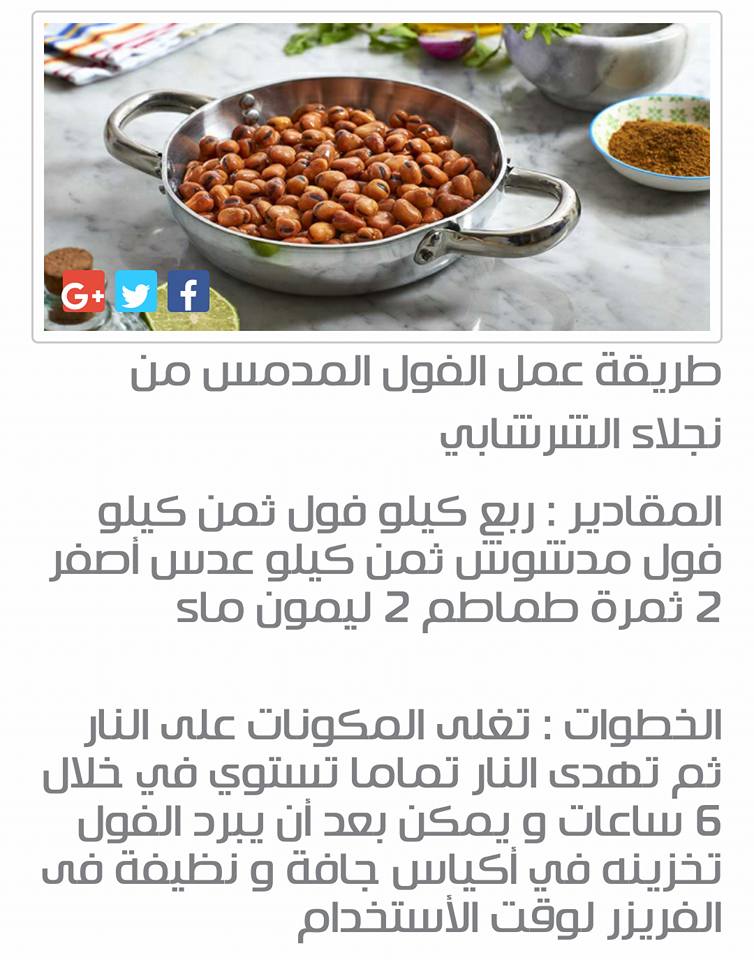Share the recipe on Twitter

(136, 291)
